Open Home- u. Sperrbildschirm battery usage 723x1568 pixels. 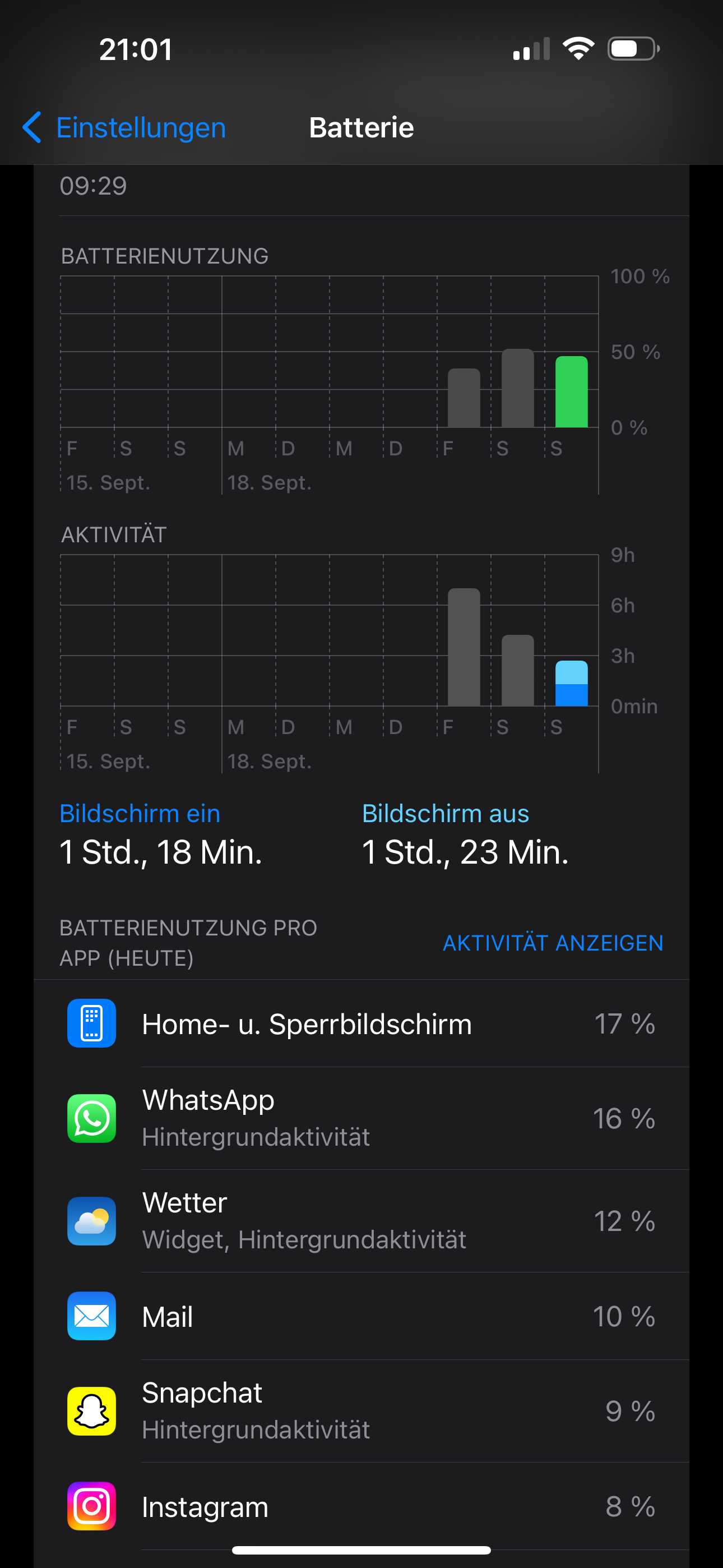(x=361, y=1024)
